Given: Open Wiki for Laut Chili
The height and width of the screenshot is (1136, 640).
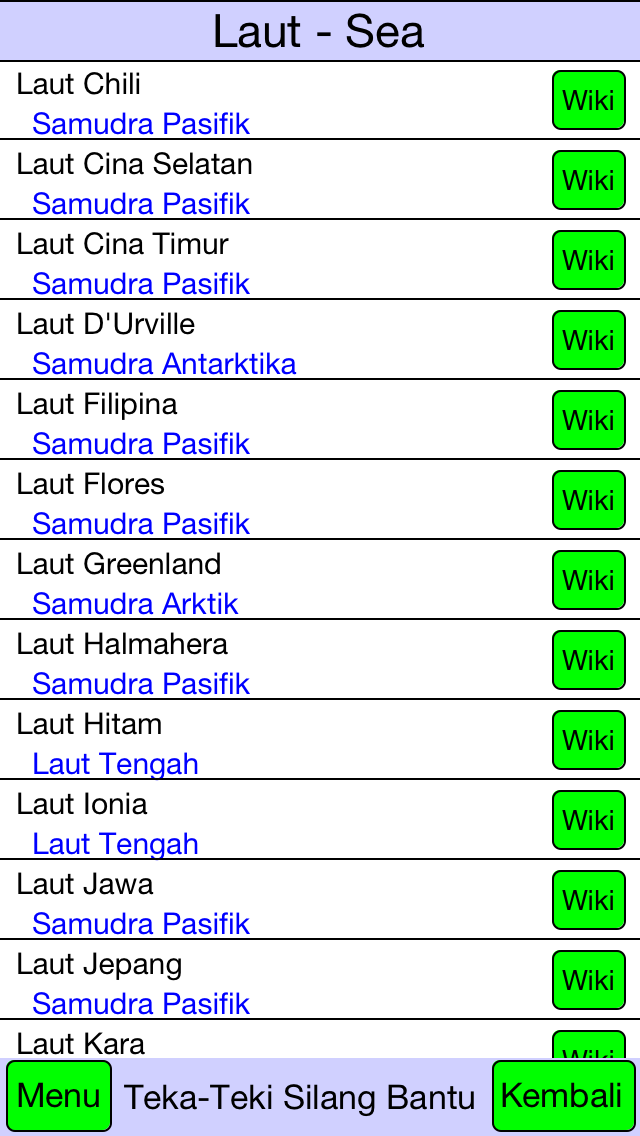Looking at the screenshot, I should coord(589,100).
